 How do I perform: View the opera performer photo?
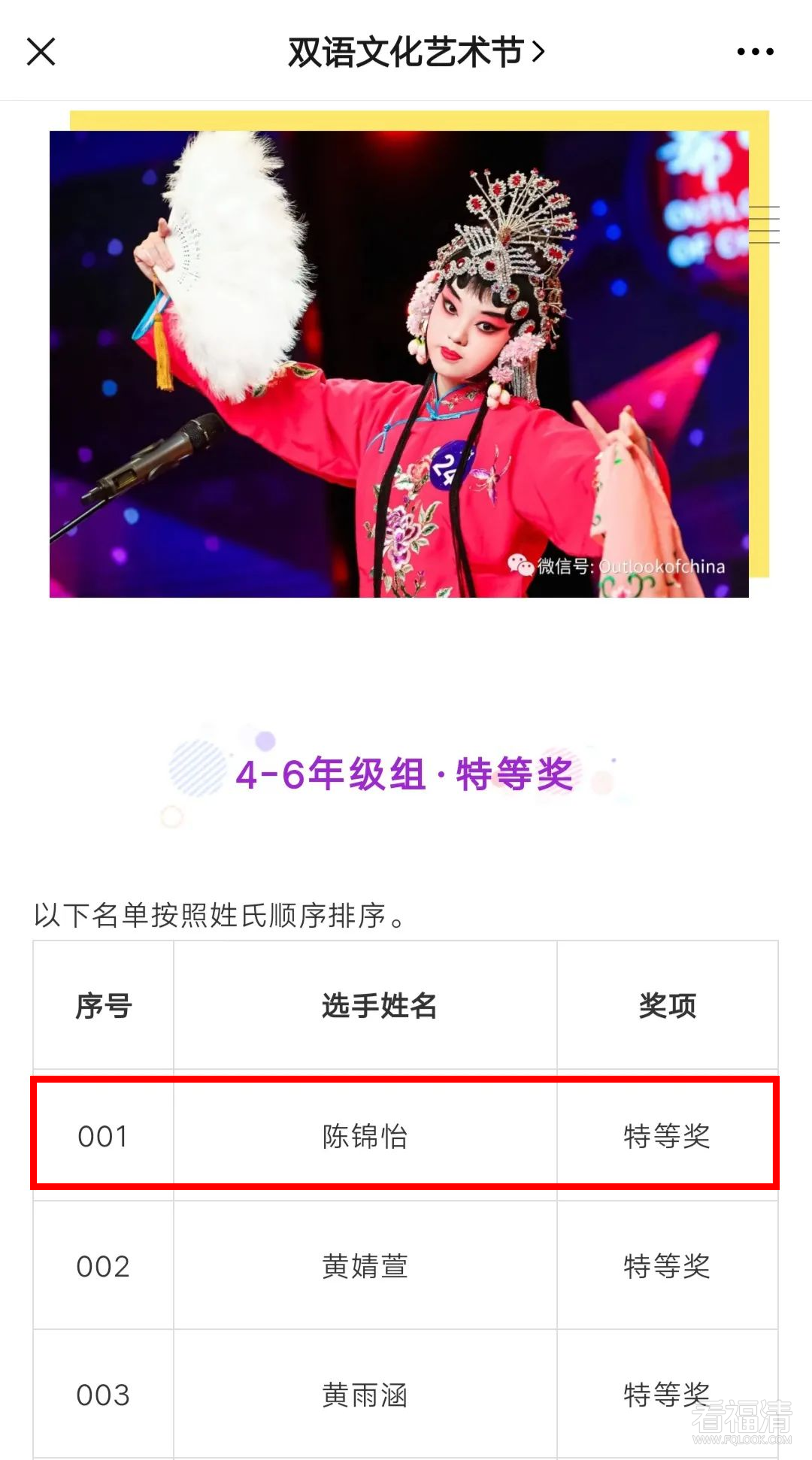[398, 365]
